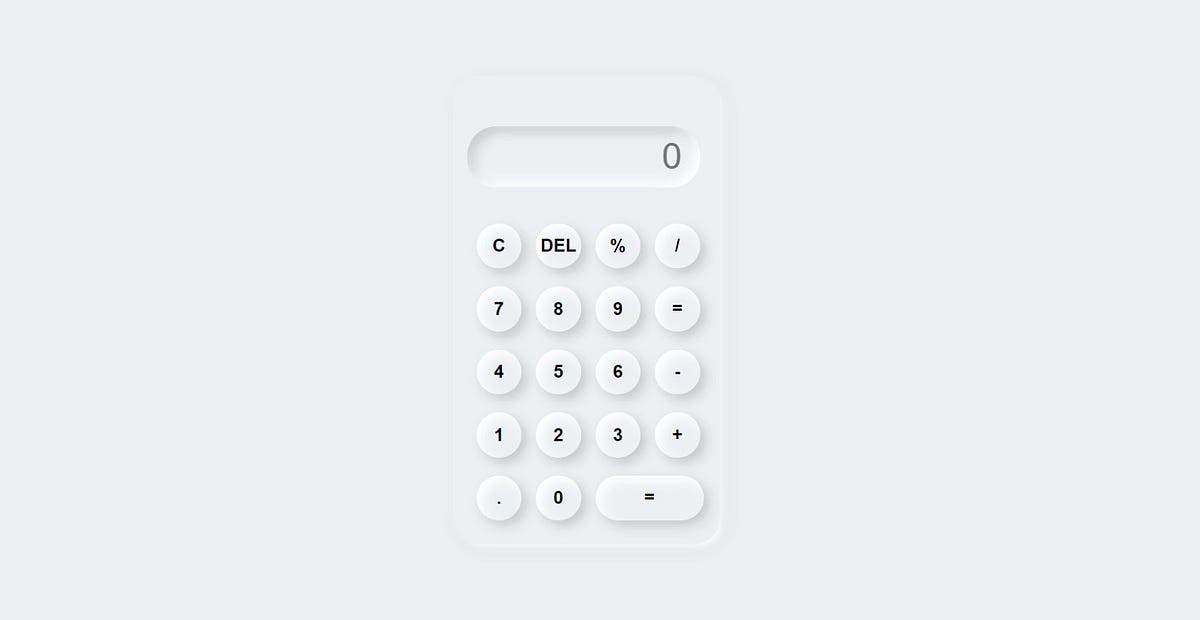Insert a decimal point
Screen dimensions: 1200x620
499,498
